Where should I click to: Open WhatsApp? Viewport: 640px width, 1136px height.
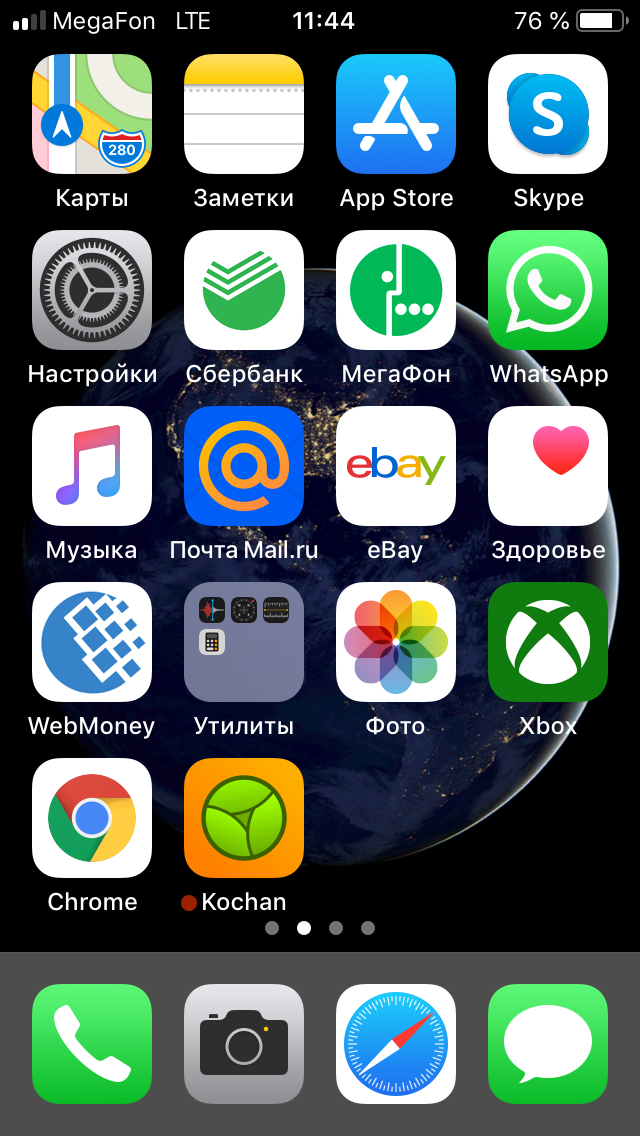coord(548,290)
